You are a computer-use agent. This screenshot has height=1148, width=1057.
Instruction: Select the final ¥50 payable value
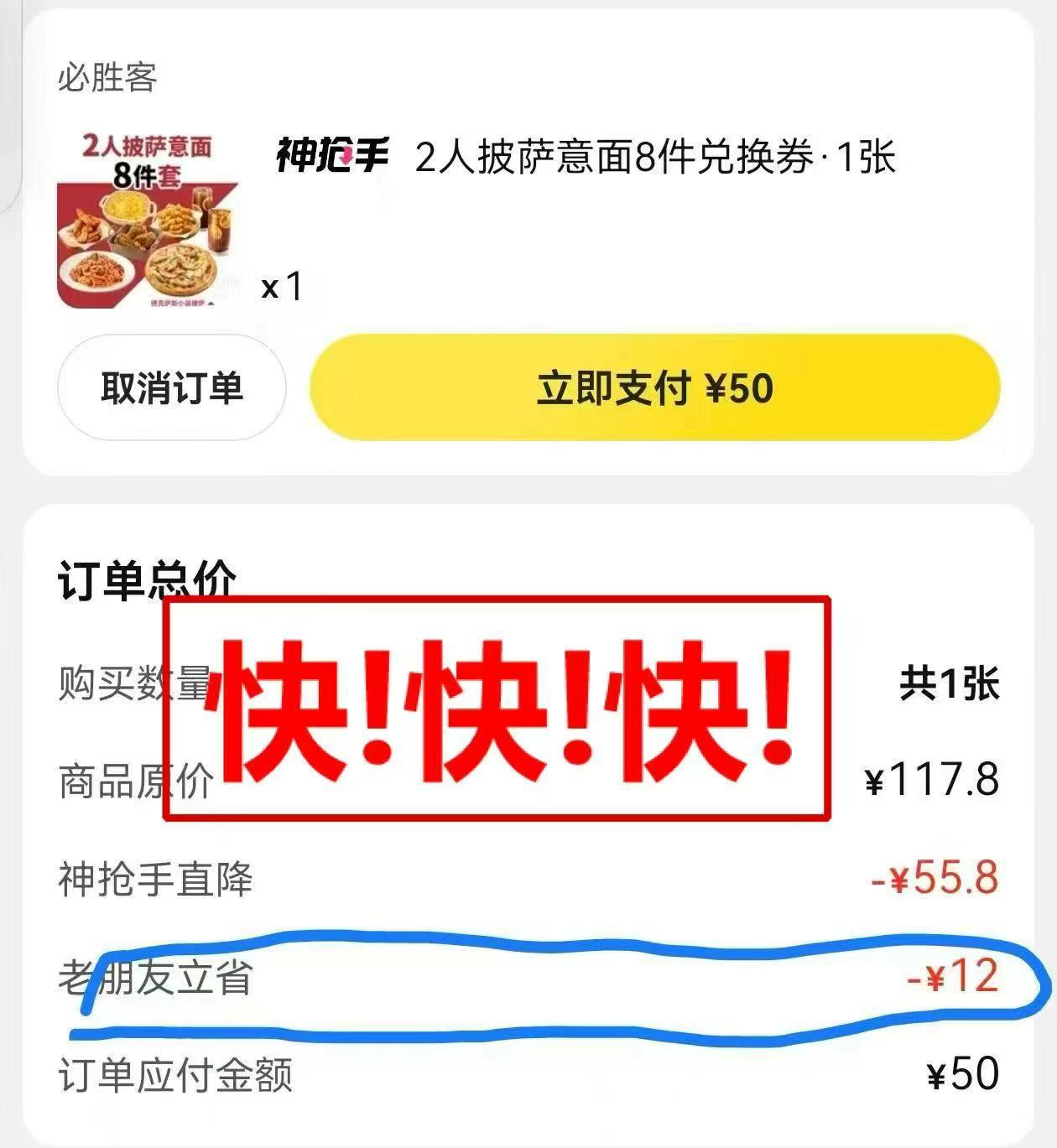[958, 1073]
